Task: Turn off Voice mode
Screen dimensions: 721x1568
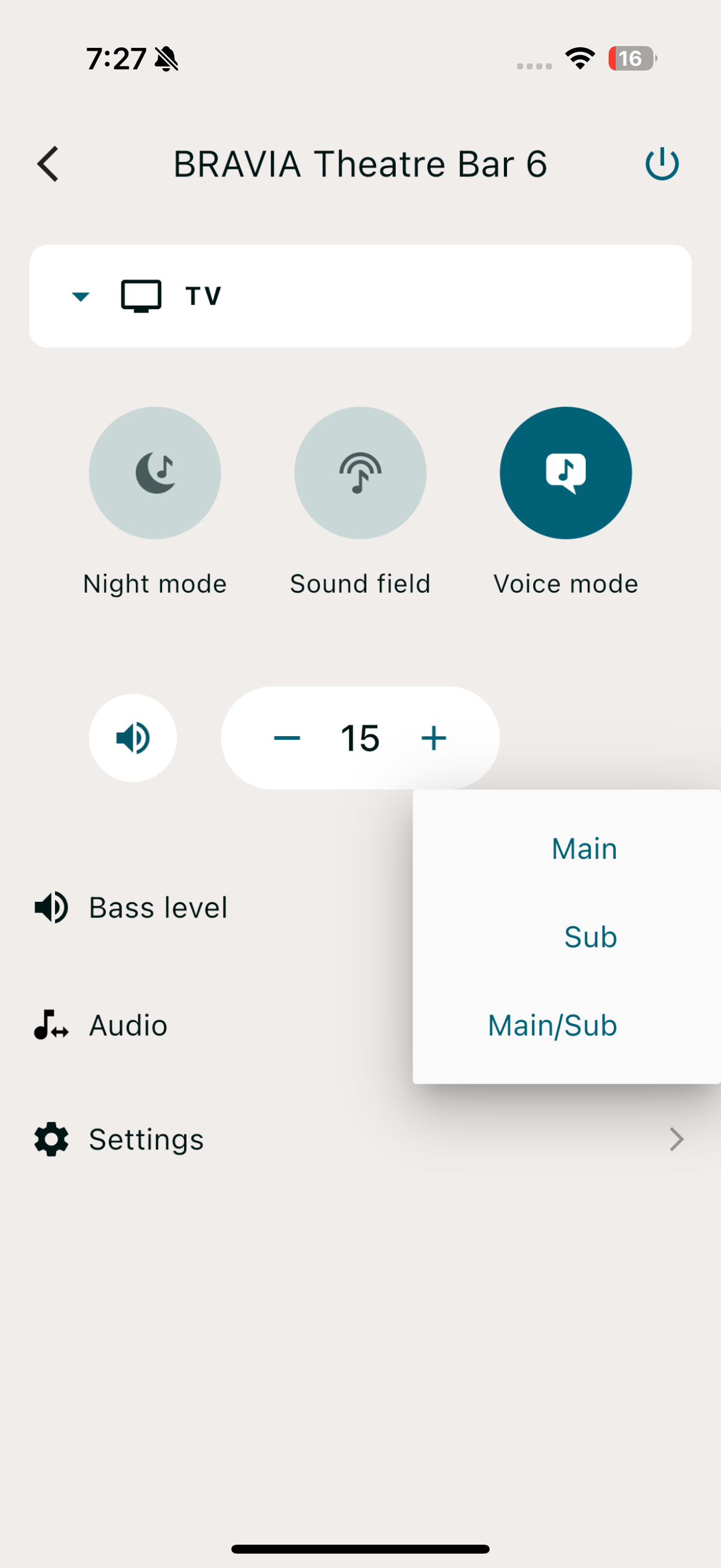Action: click(565, 473)
